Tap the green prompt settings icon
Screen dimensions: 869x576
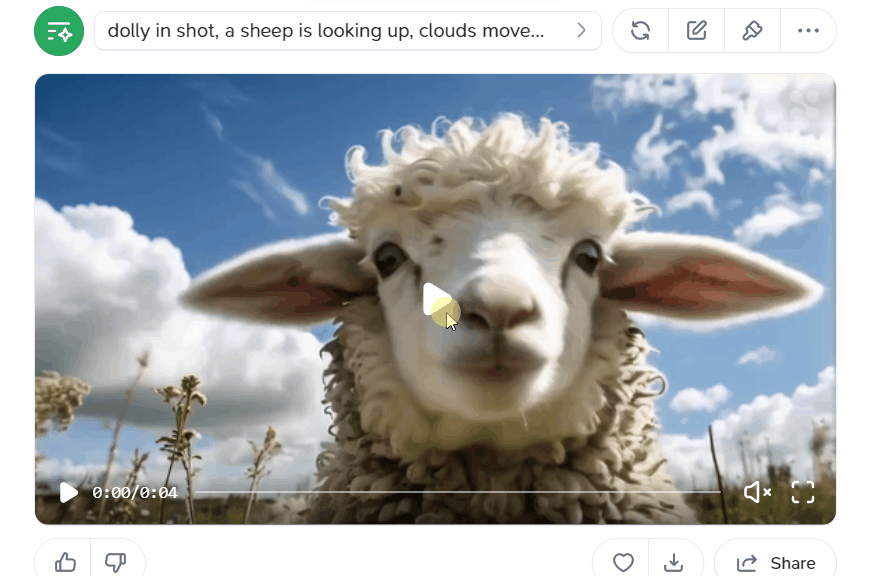(59, 31)
